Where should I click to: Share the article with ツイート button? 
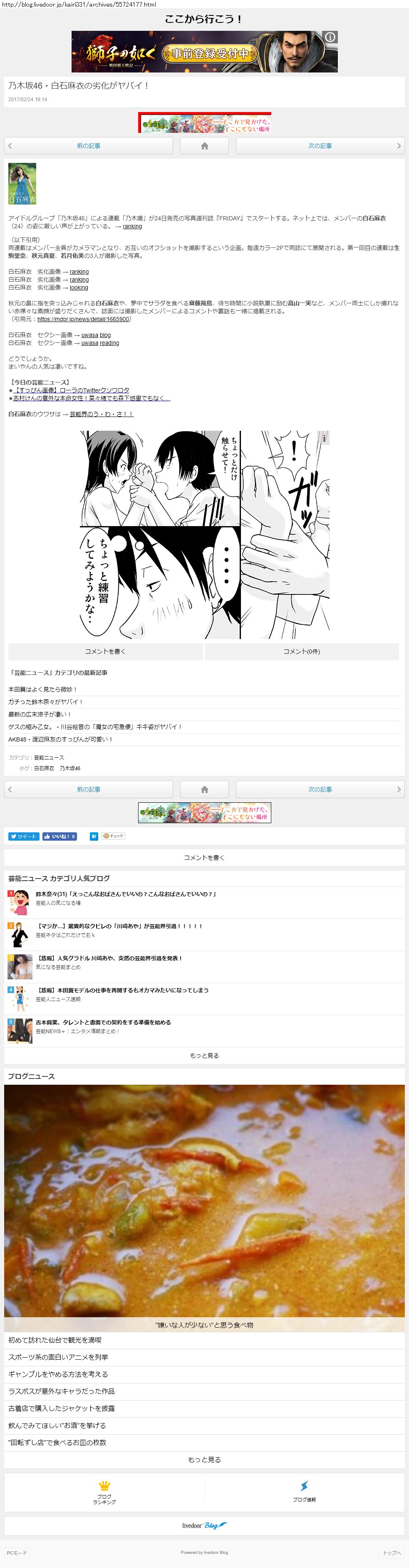click(x=24, y=836)
